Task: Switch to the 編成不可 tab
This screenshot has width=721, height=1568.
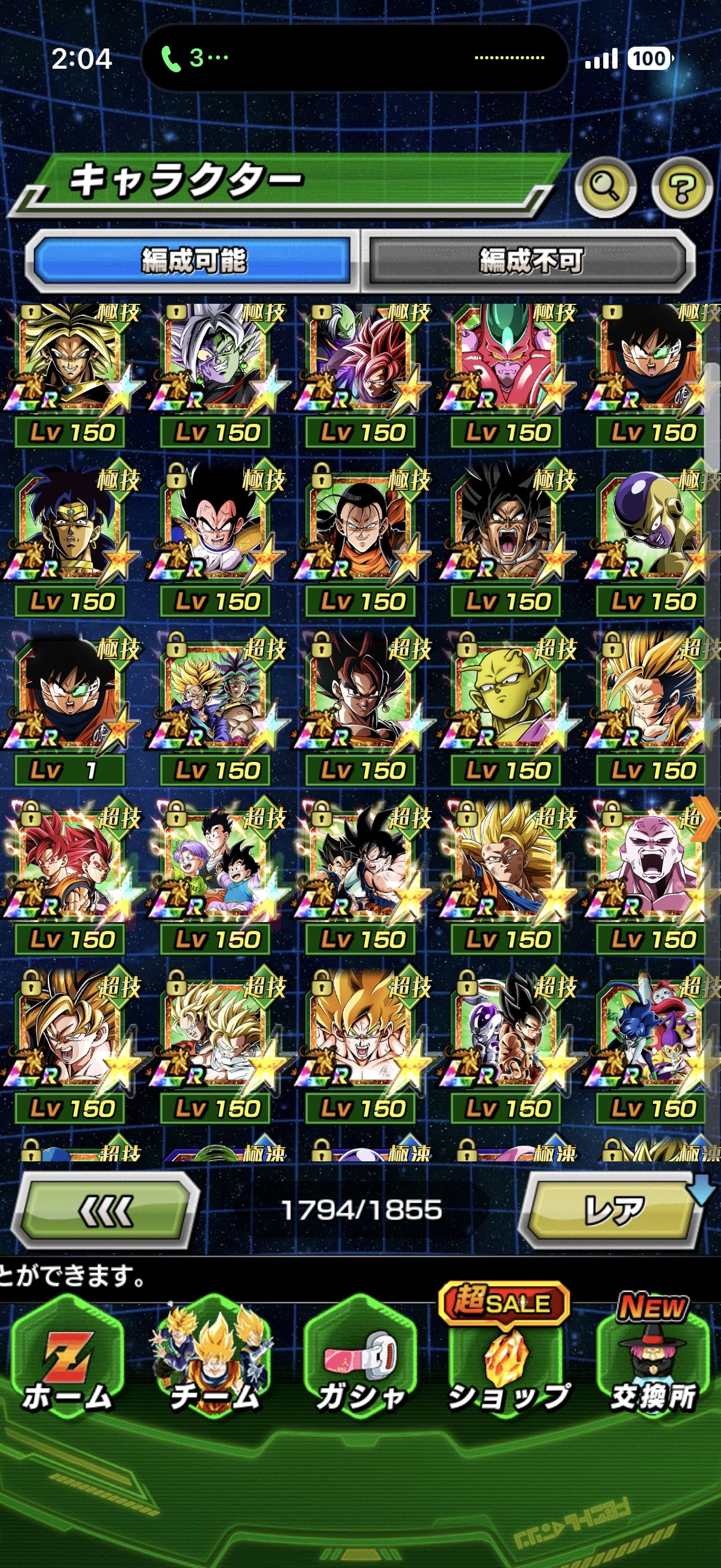Action: coord(530,261)
